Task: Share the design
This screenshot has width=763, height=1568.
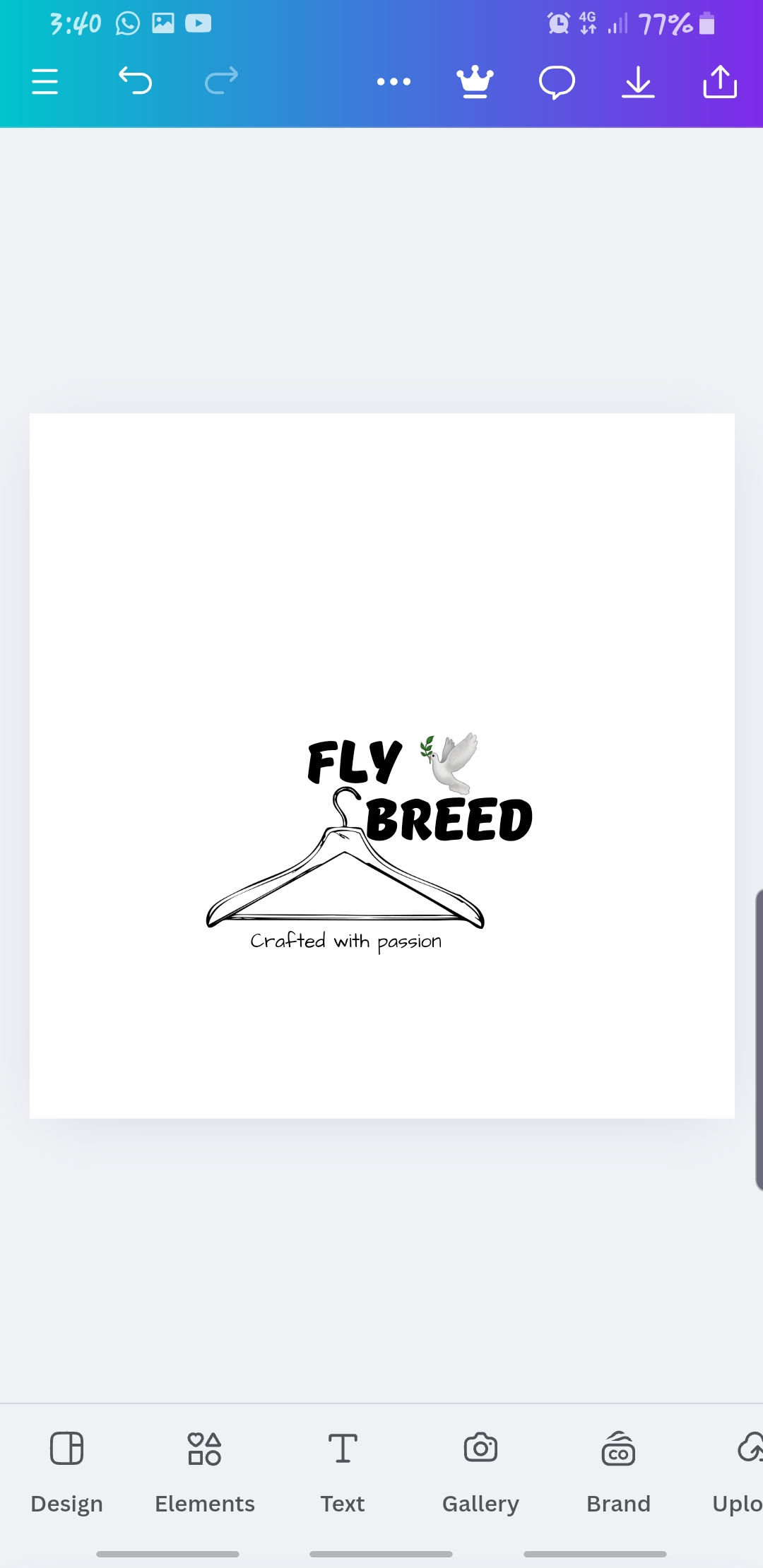Action: click(x=720, y=81)
